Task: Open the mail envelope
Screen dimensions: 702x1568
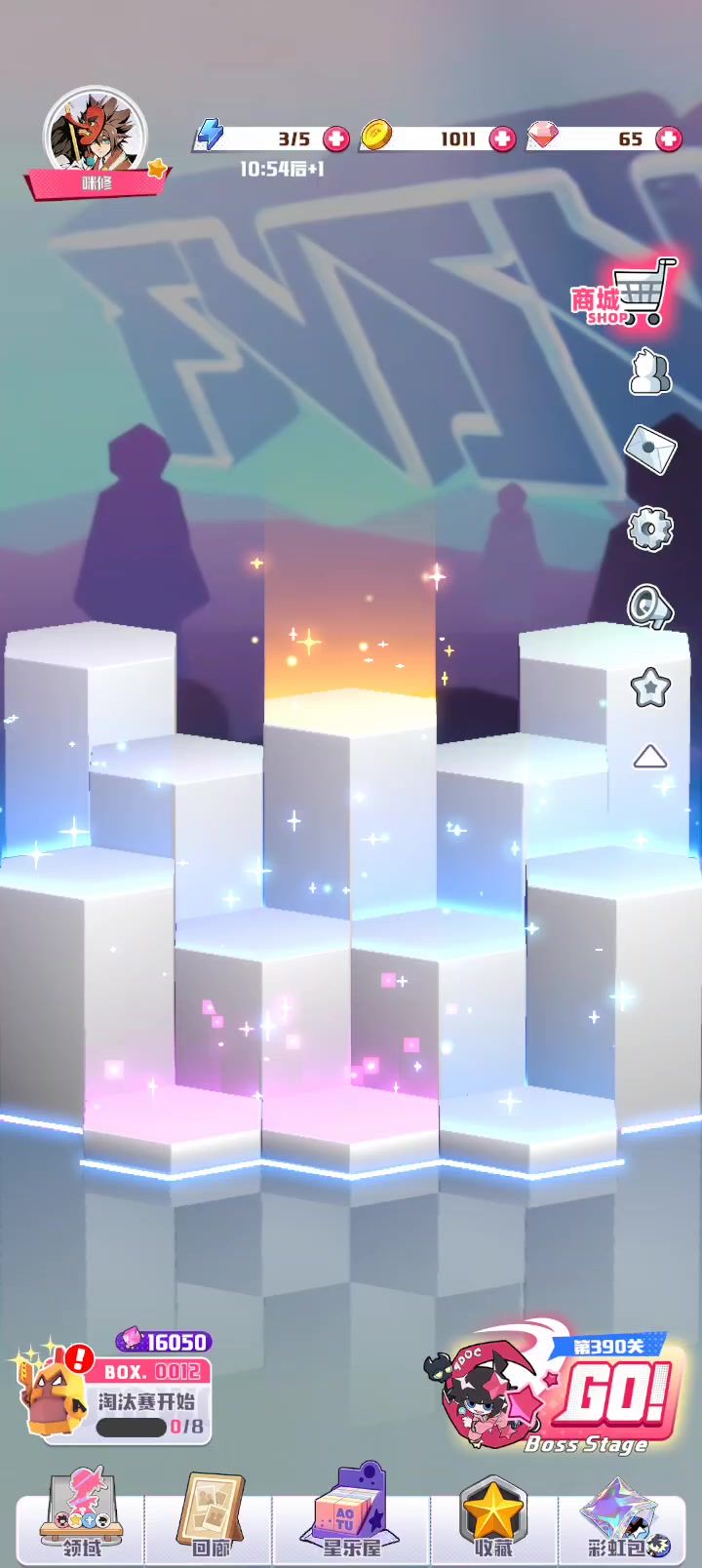Action: click(x=649, y=450)
